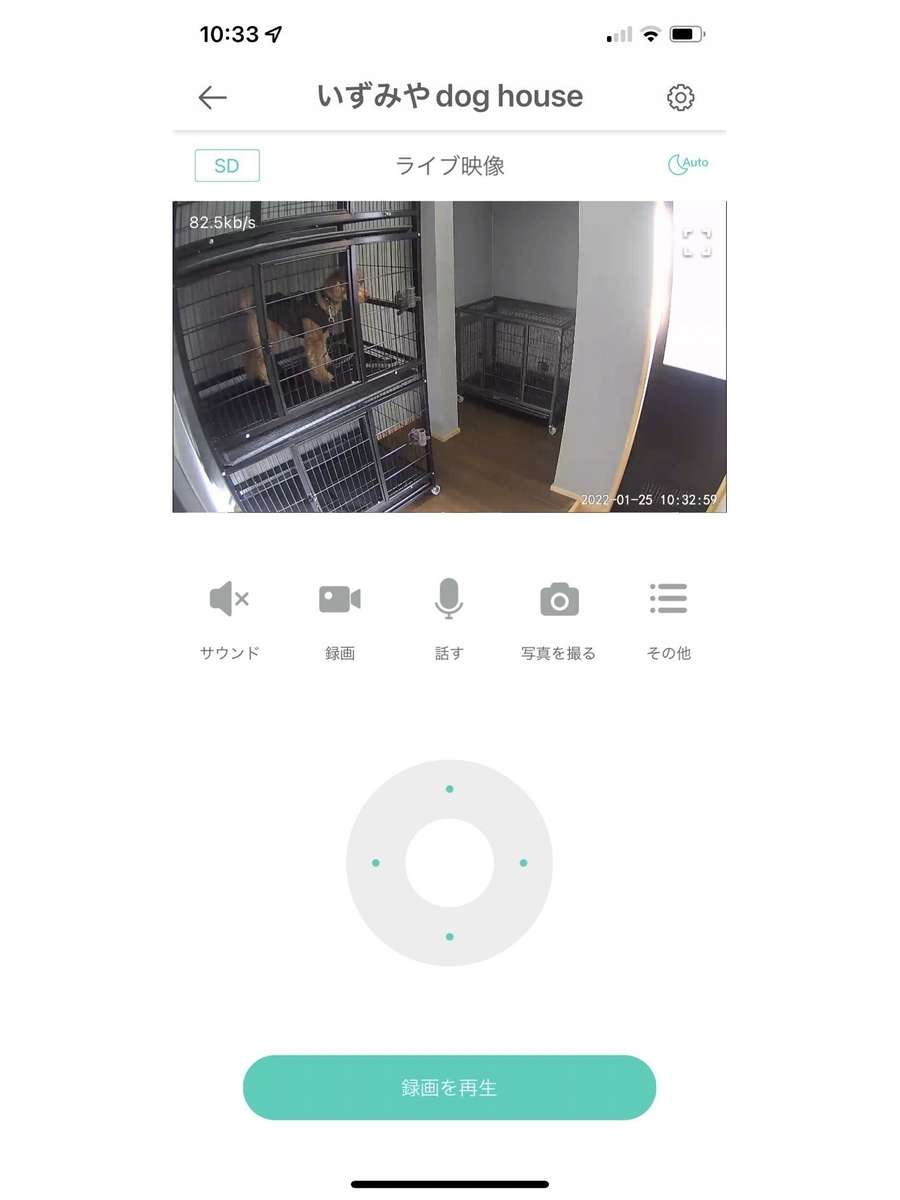This screenshot has height=1200, width=900.
Task: Pan camera left on the control pad
Action: 376,863
